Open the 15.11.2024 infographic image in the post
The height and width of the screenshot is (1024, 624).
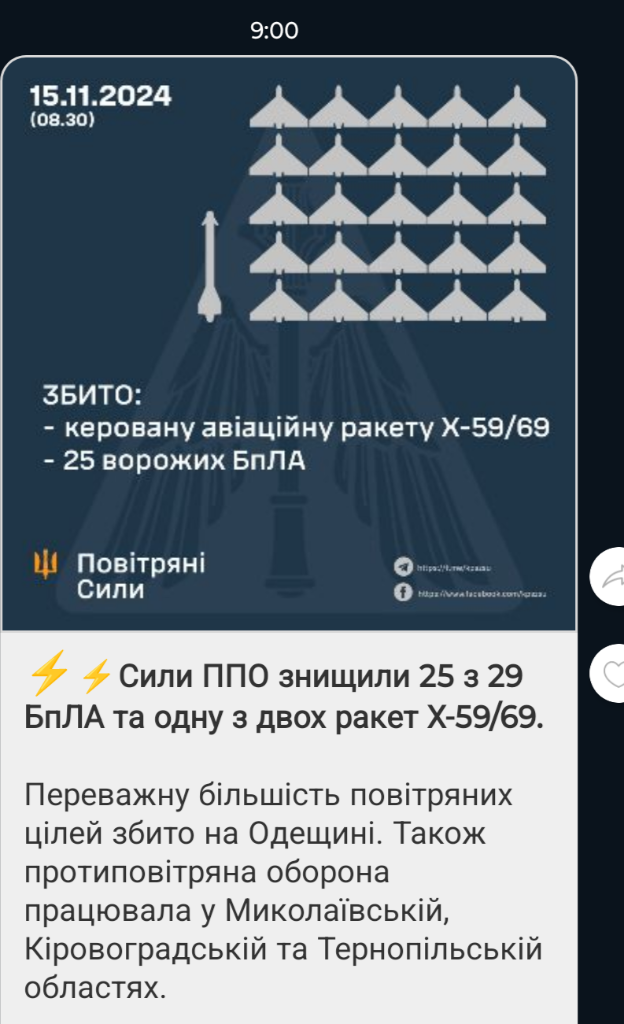288,340
